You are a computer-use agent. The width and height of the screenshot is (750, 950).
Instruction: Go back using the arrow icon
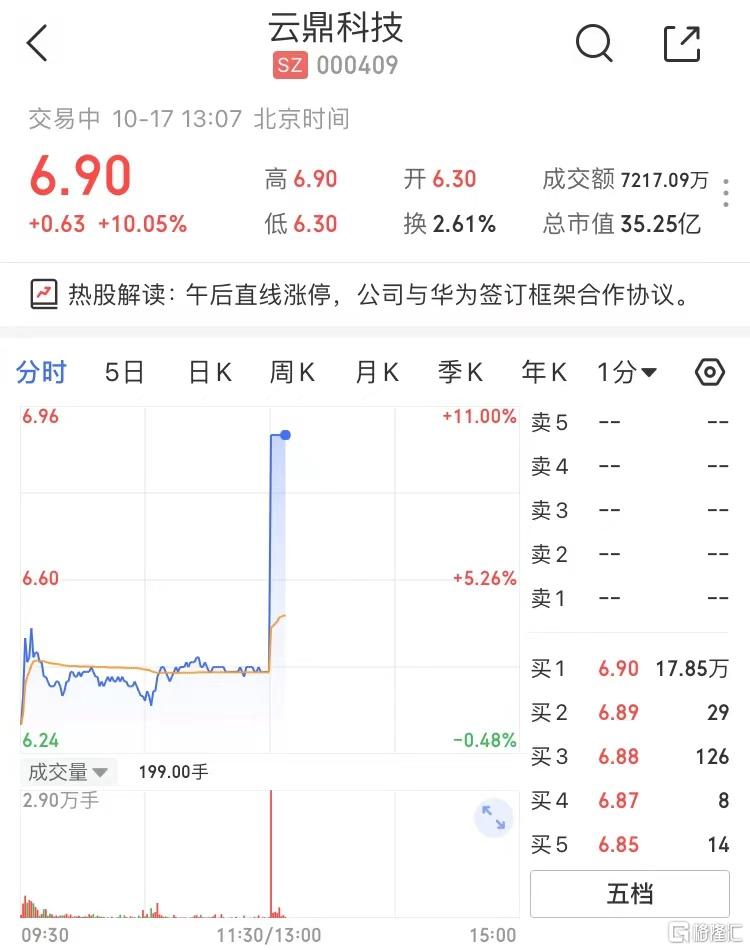38,43
